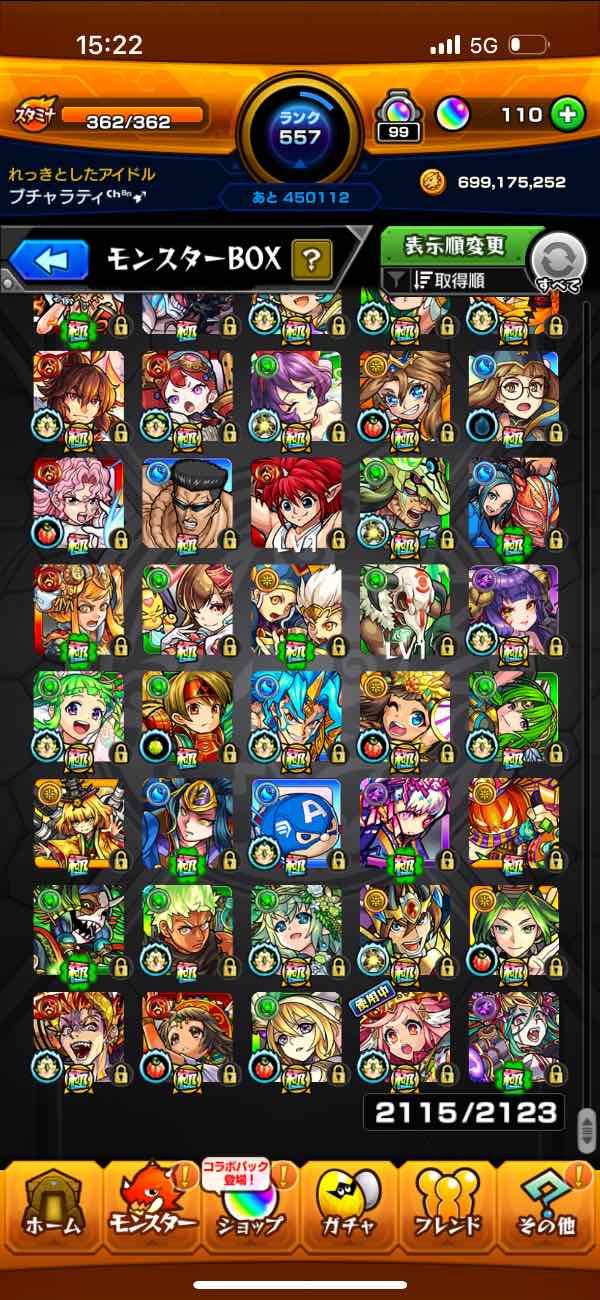Select the pumpkin head monster
The image size is (600, 1300).
tap(513, 820)
